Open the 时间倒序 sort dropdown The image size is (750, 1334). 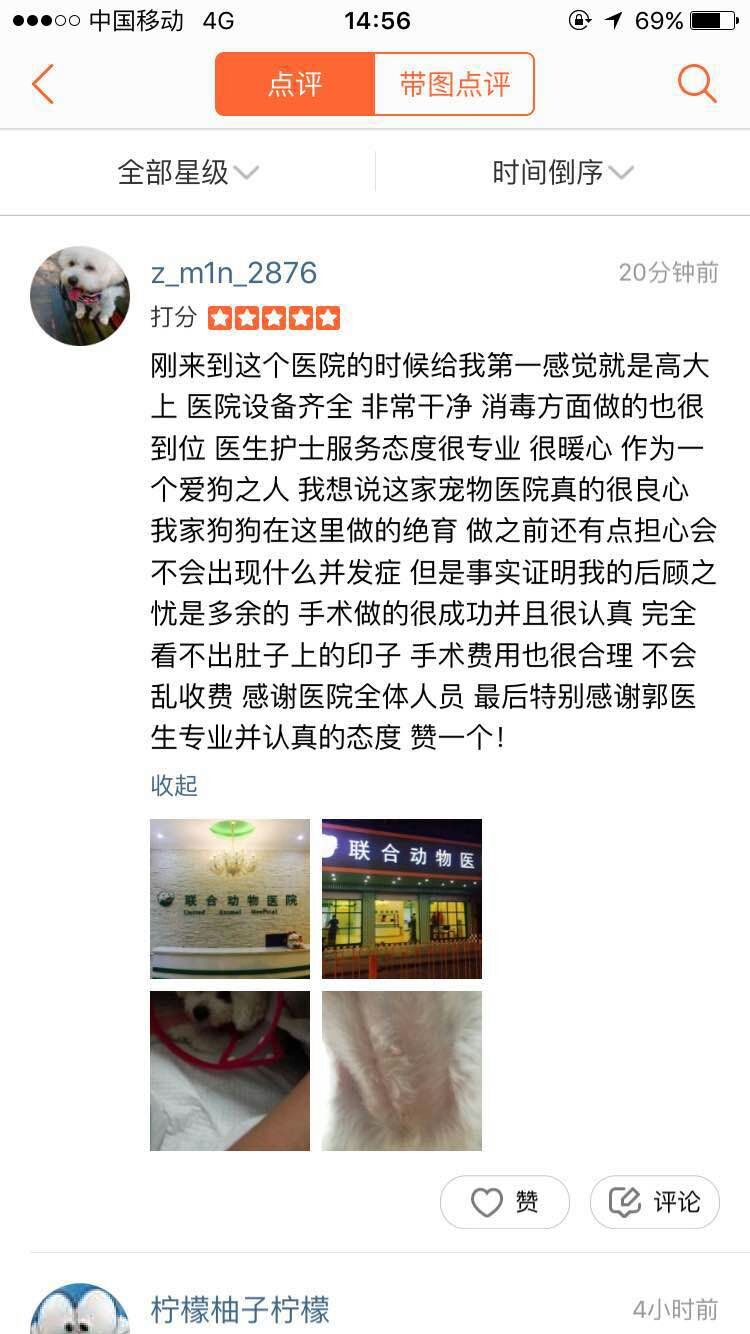562,172
